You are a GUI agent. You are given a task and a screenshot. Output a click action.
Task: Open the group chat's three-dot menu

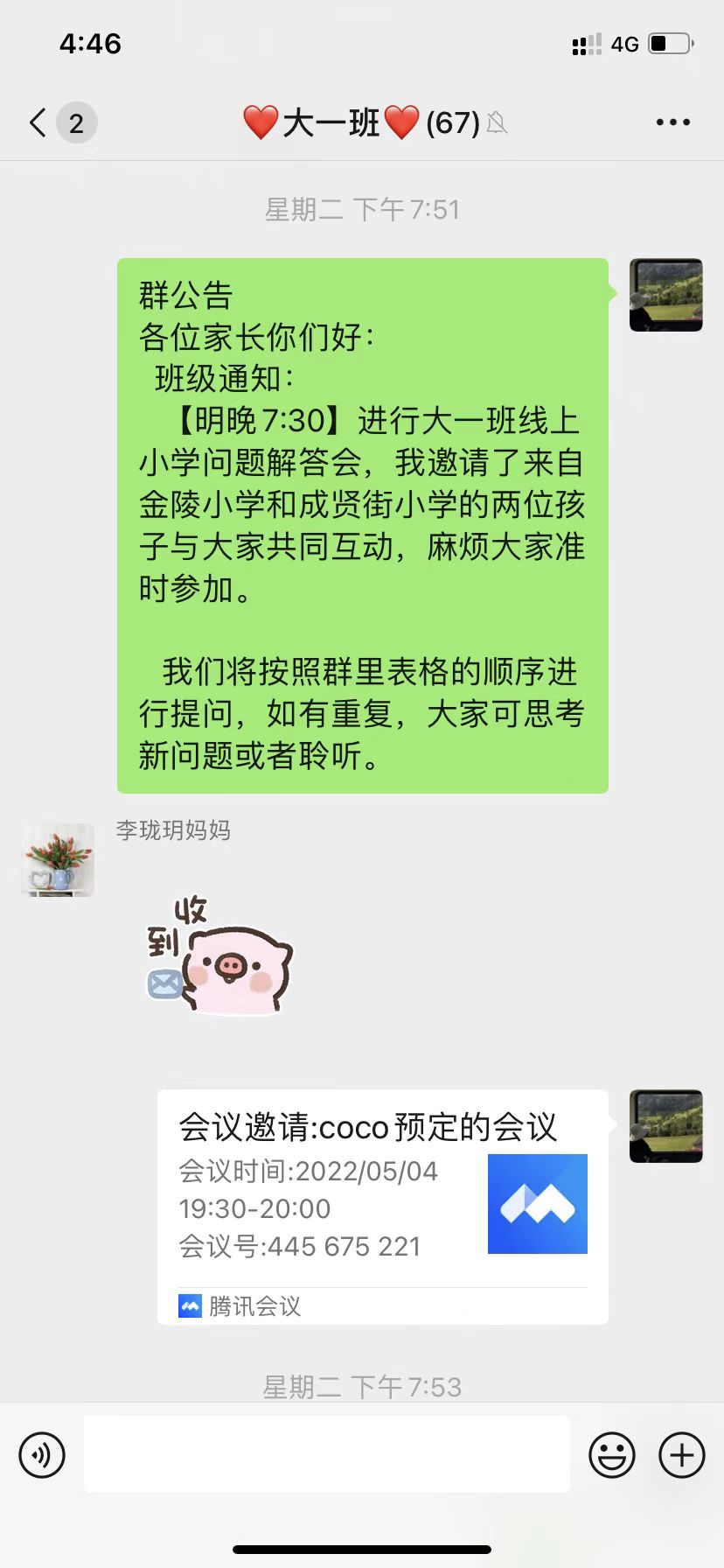[x=672, y=122]
